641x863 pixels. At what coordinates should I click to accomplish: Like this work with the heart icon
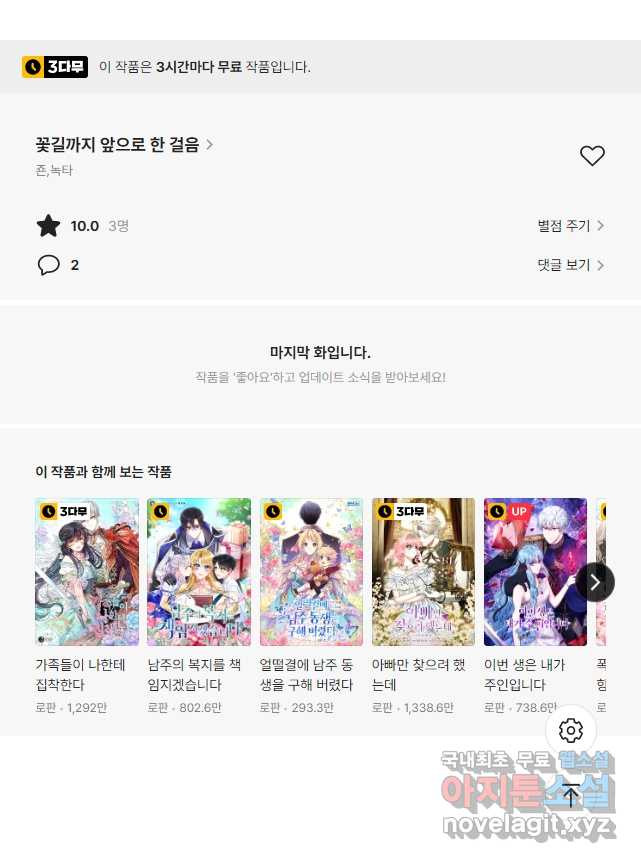tap(592, 156)
